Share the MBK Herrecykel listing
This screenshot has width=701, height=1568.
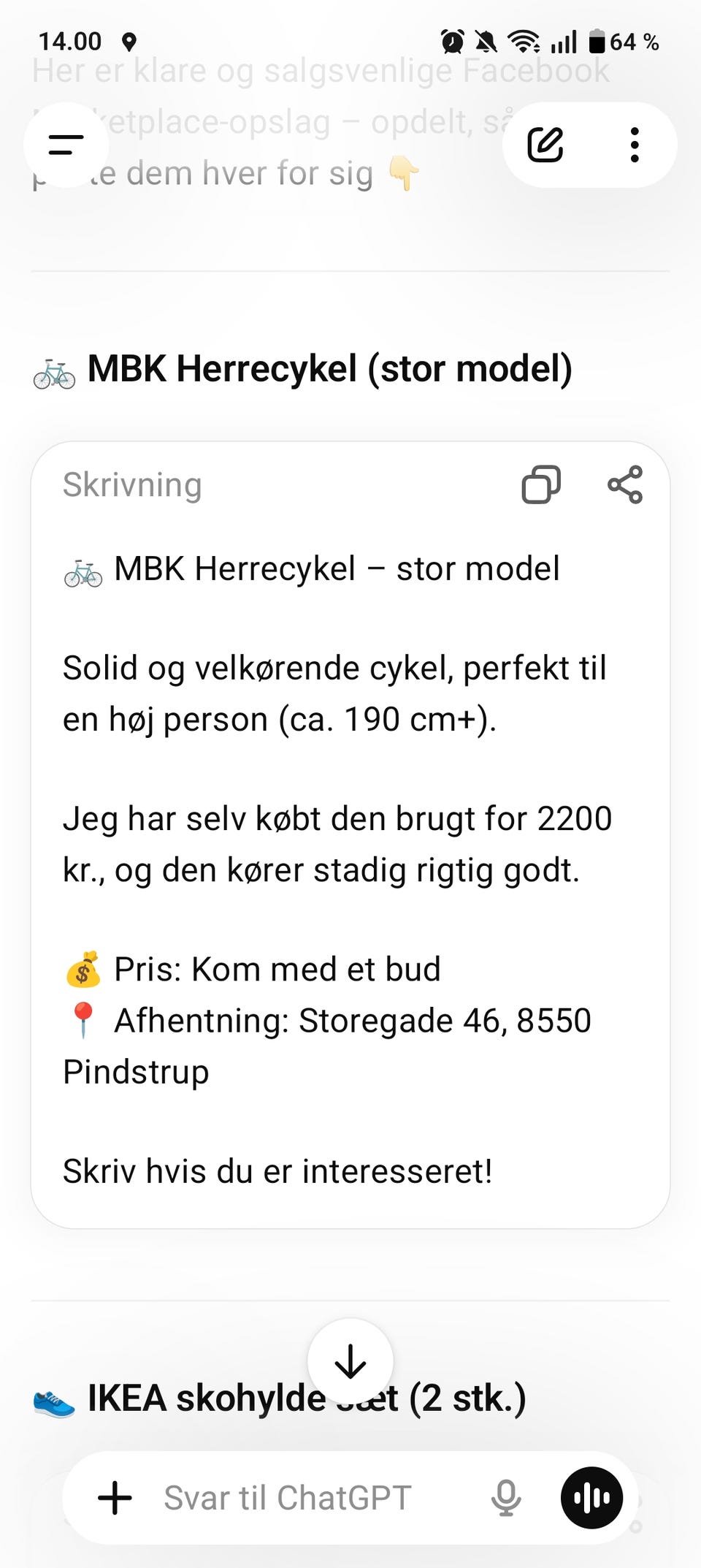click(x=625, y=485)
